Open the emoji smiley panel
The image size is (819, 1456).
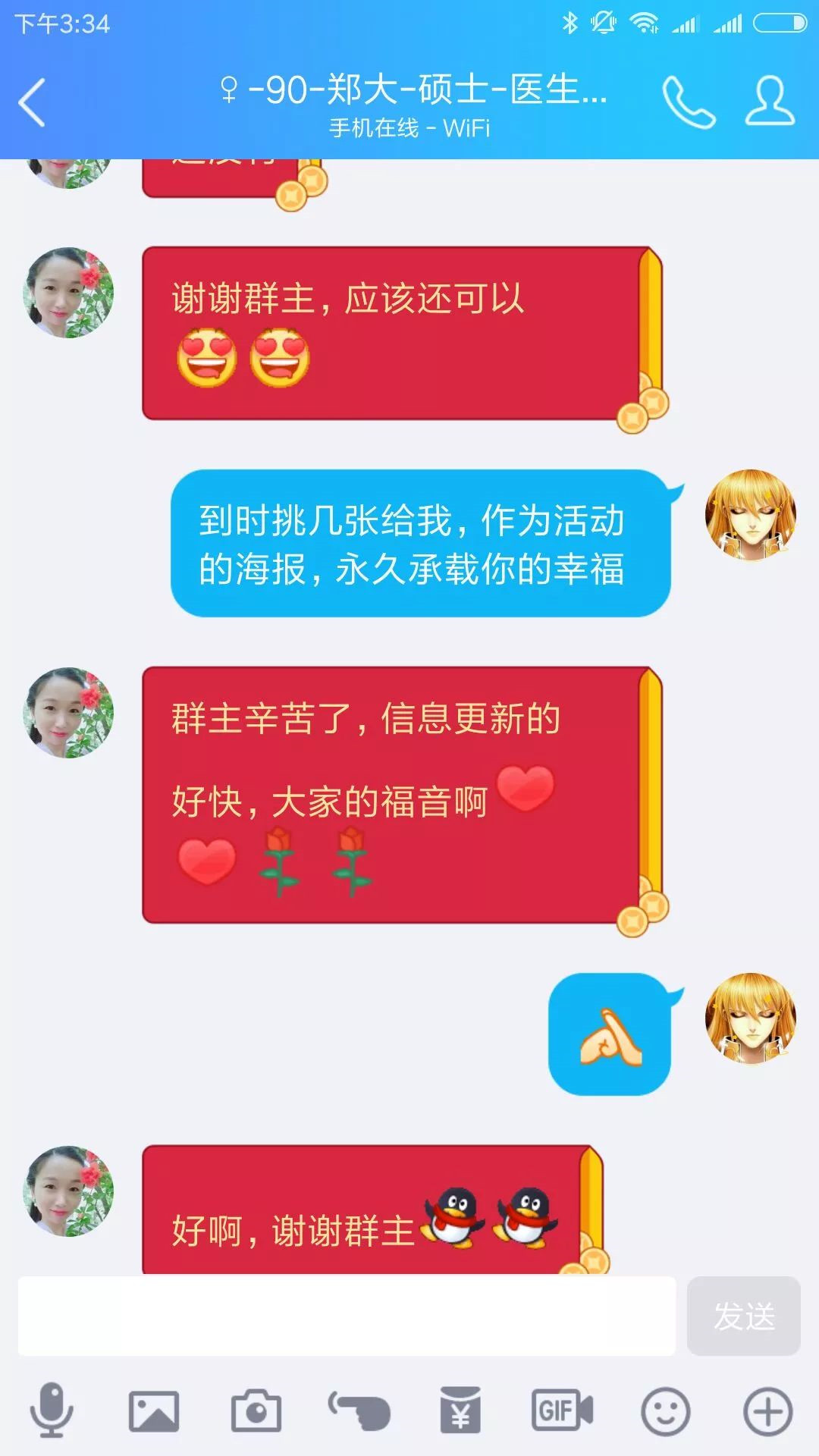pos(665,1410)
